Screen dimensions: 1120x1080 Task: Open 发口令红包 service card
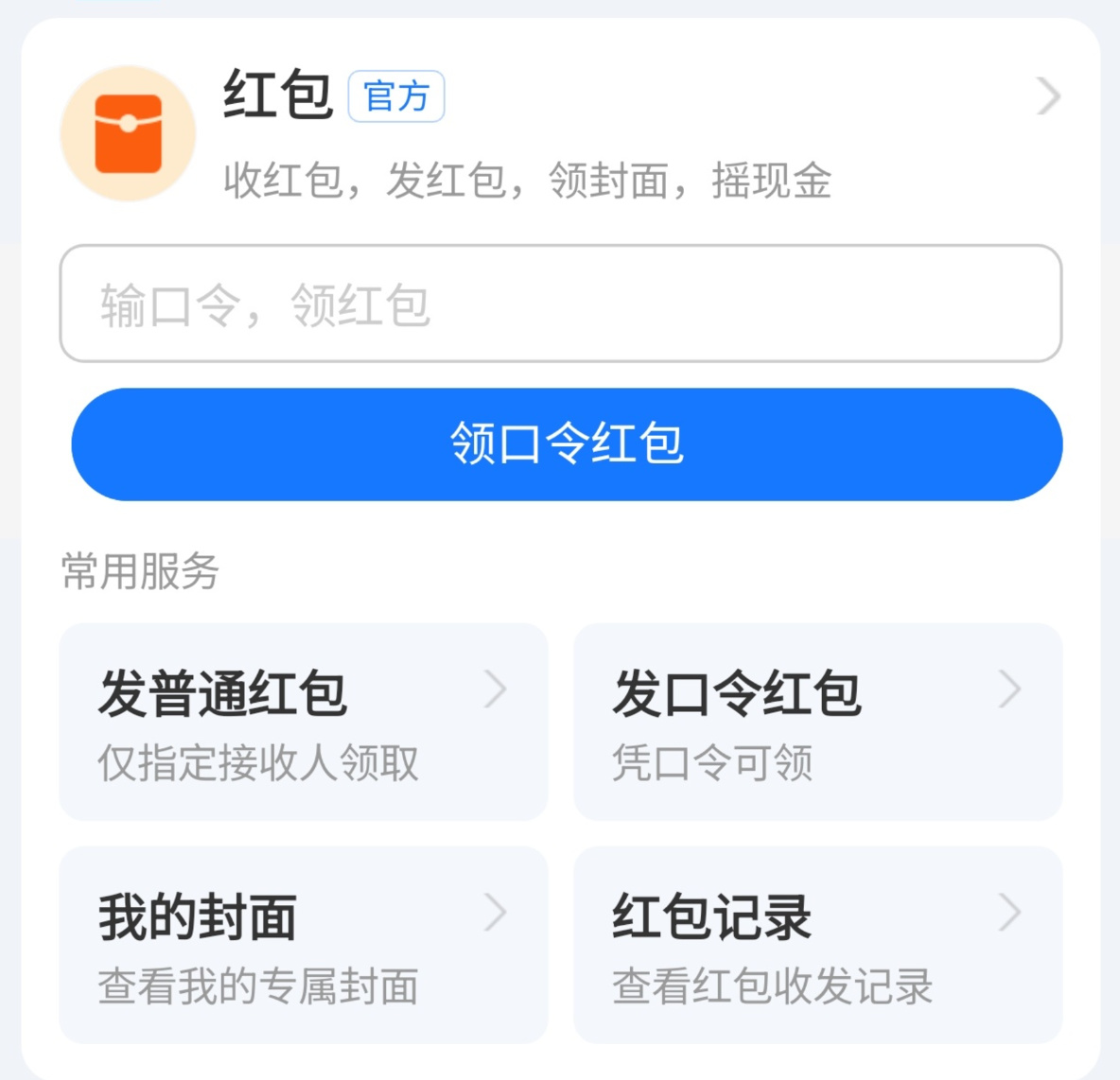click(817, 723)
